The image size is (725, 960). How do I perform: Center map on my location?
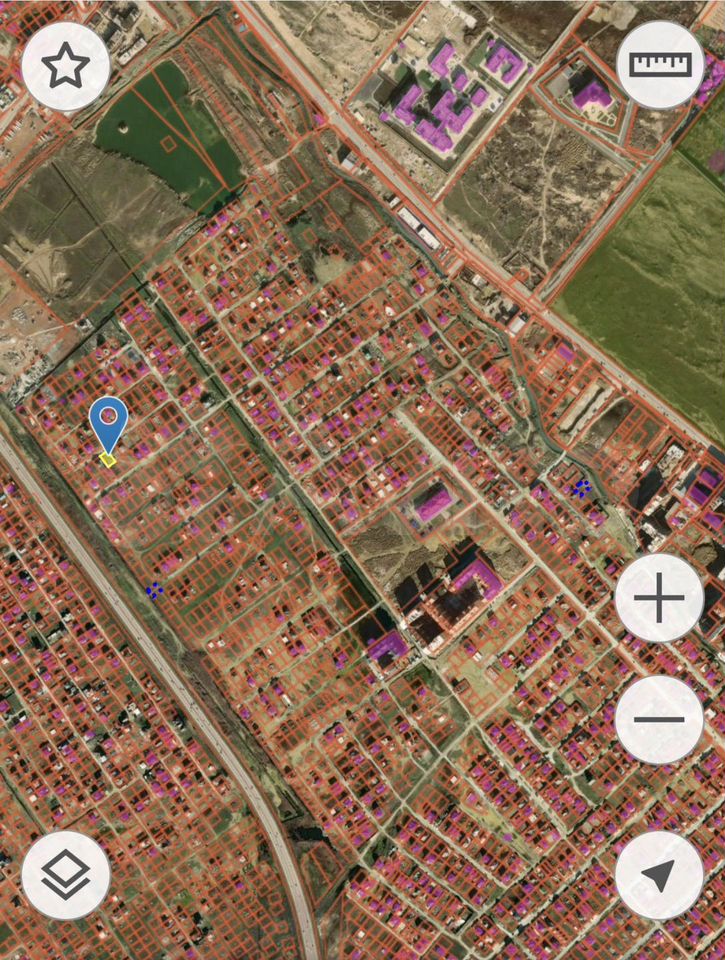tap(660, 875)
